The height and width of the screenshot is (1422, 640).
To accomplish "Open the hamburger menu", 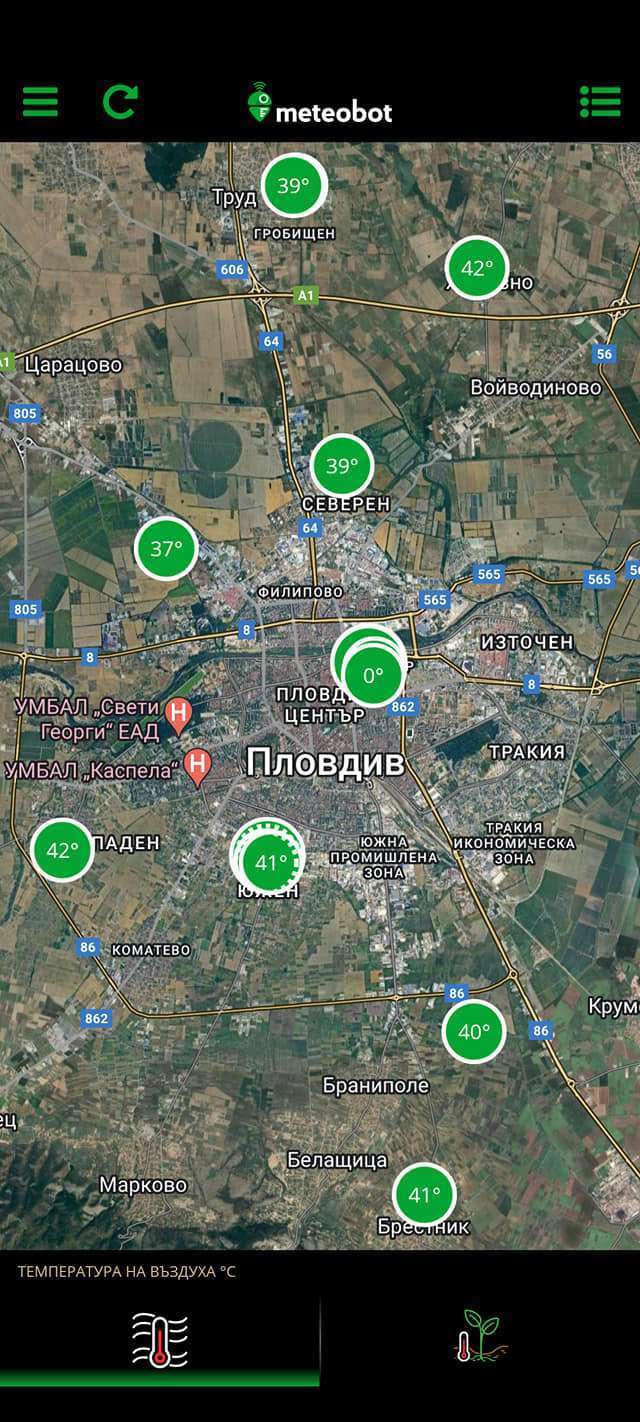I will click(40, 102).
